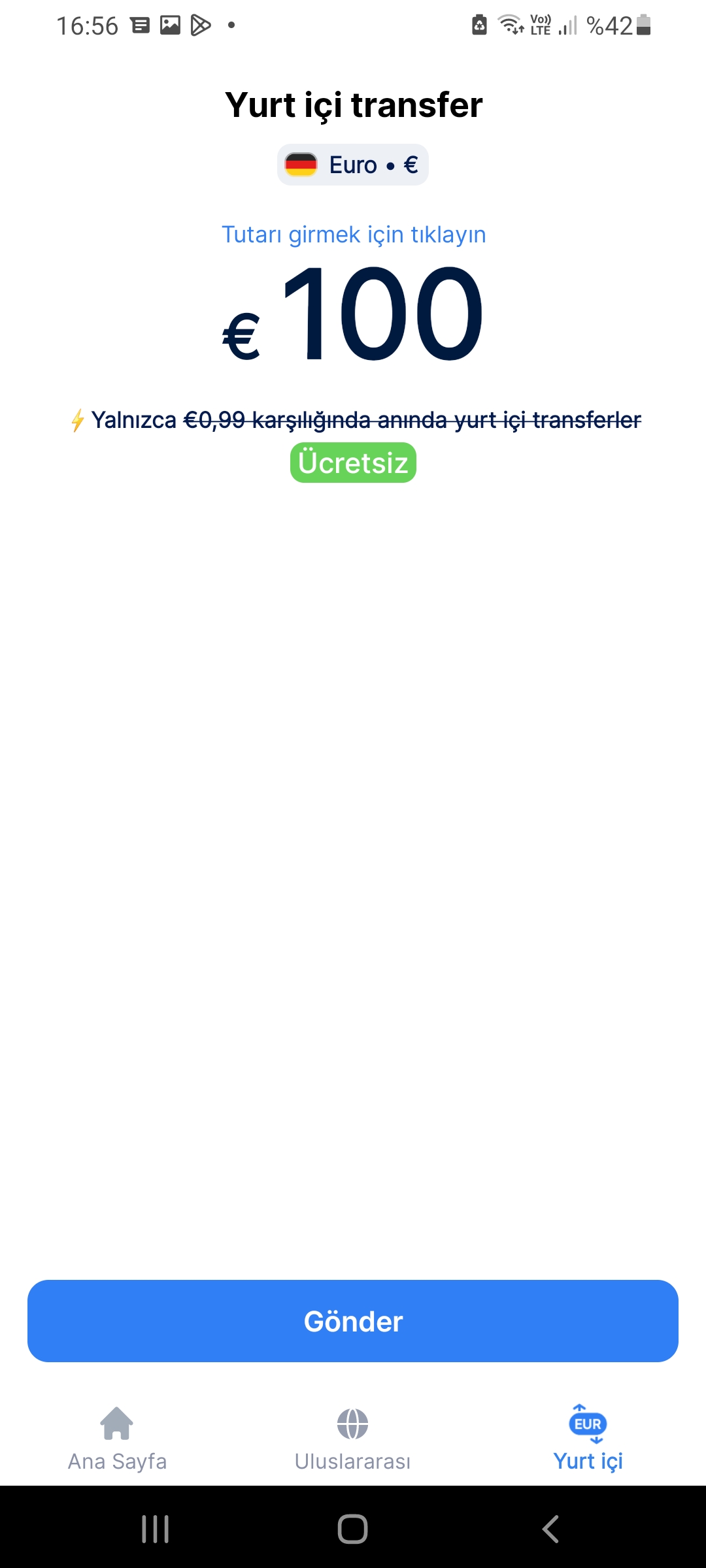Switch to the Ana Sayfa tab
Screen dimensions: 706x1568
(x=117, y=1439)
